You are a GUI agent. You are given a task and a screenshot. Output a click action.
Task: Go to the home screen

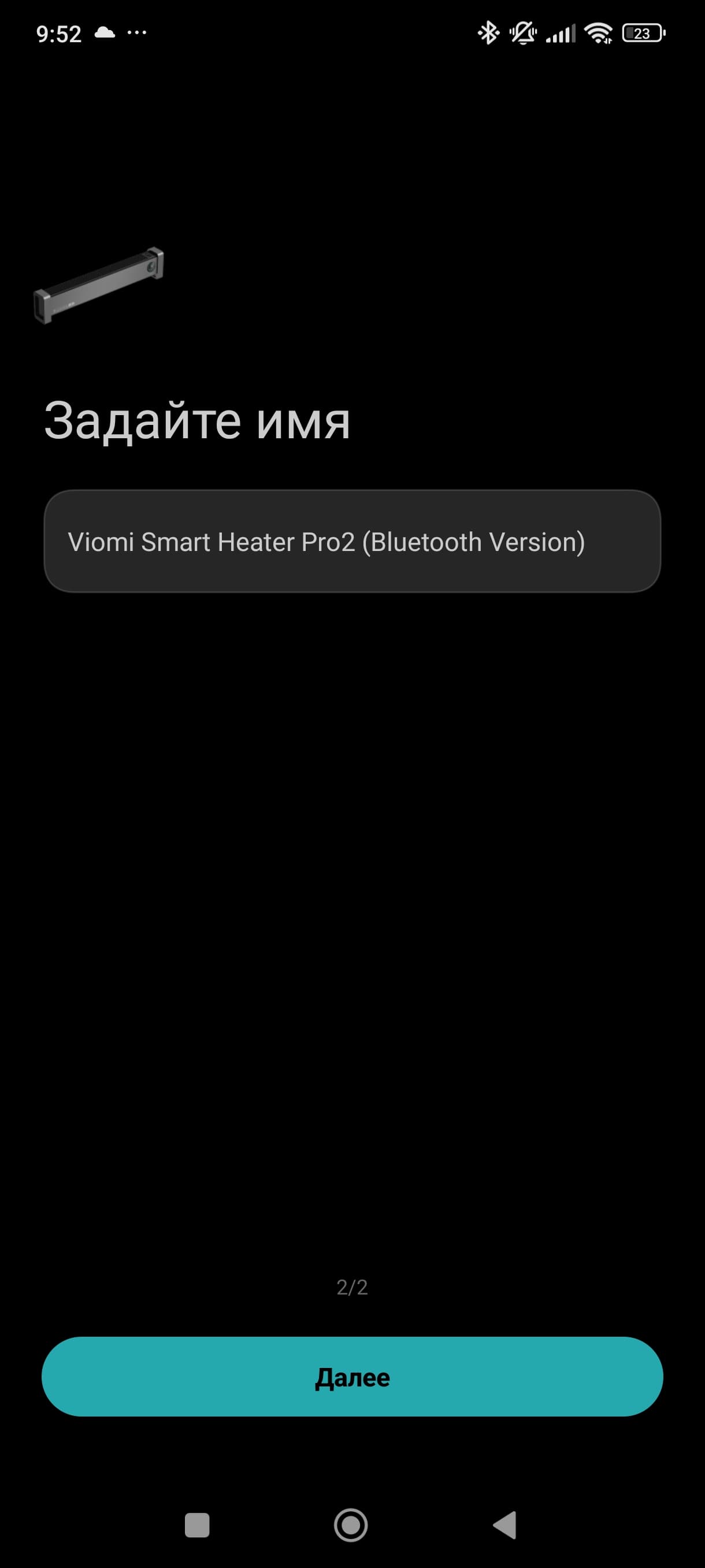pyautogui.click(x=351, y=1525)
